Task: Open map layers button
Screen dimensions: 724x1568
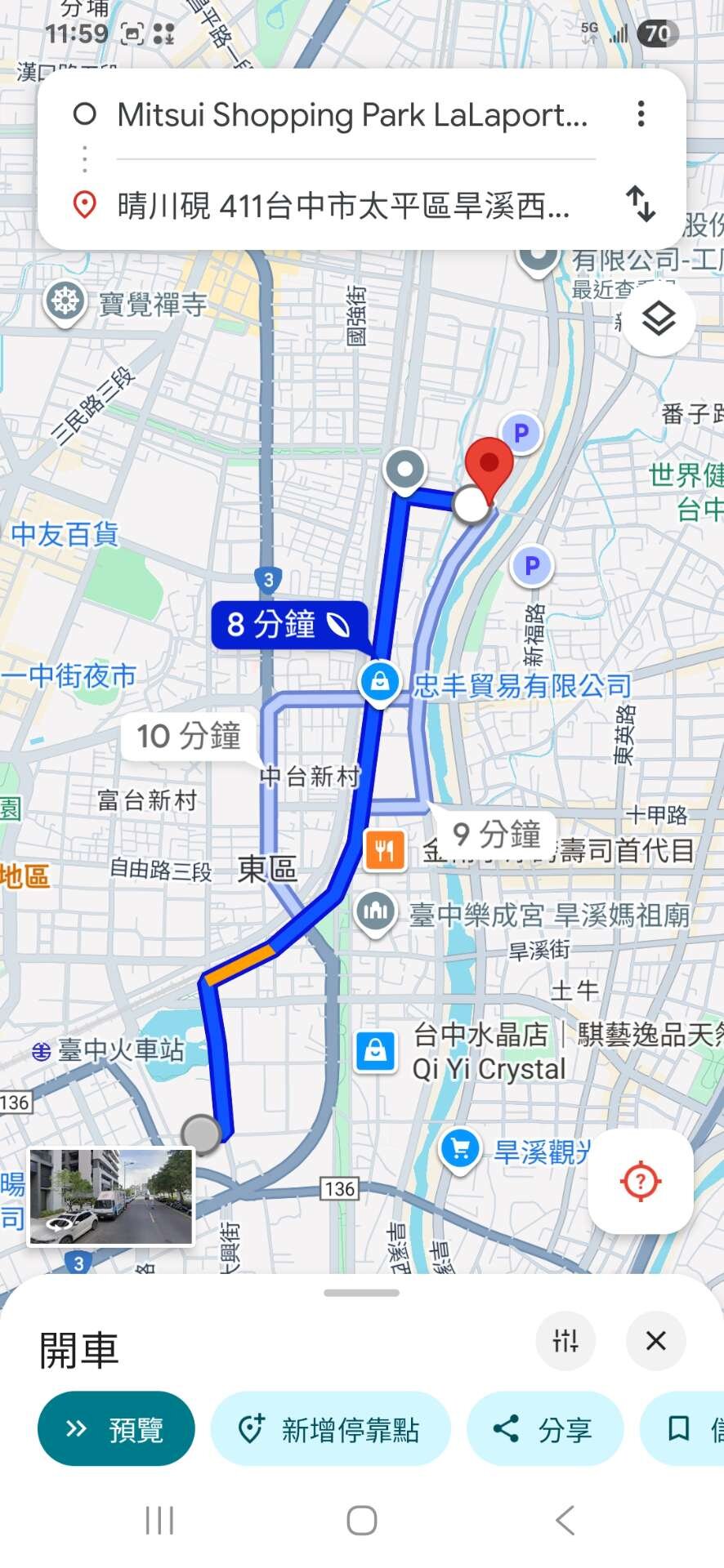Action: coord(659,318)
